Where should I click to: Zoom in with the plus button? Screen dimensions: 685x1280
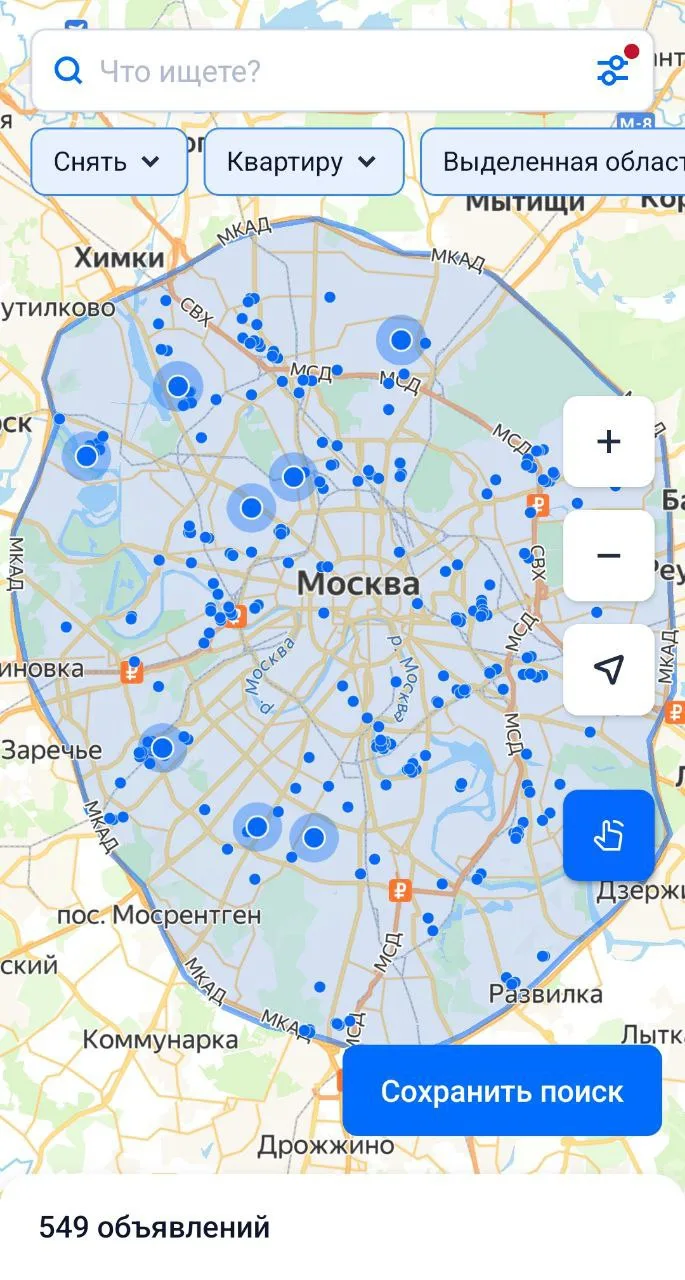click(608, 441)
